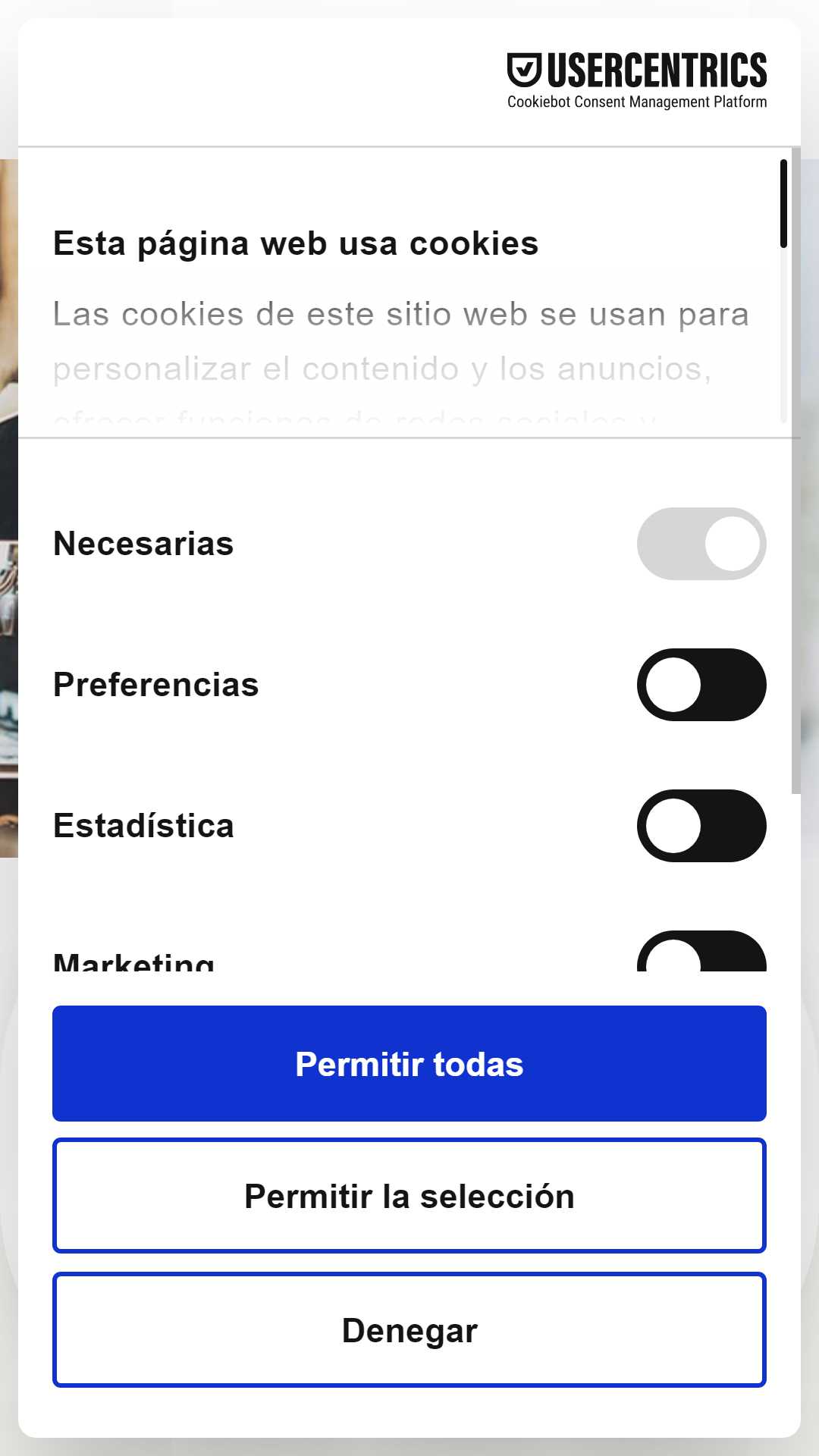Choose Permitir la selección

pos(409,1196)
